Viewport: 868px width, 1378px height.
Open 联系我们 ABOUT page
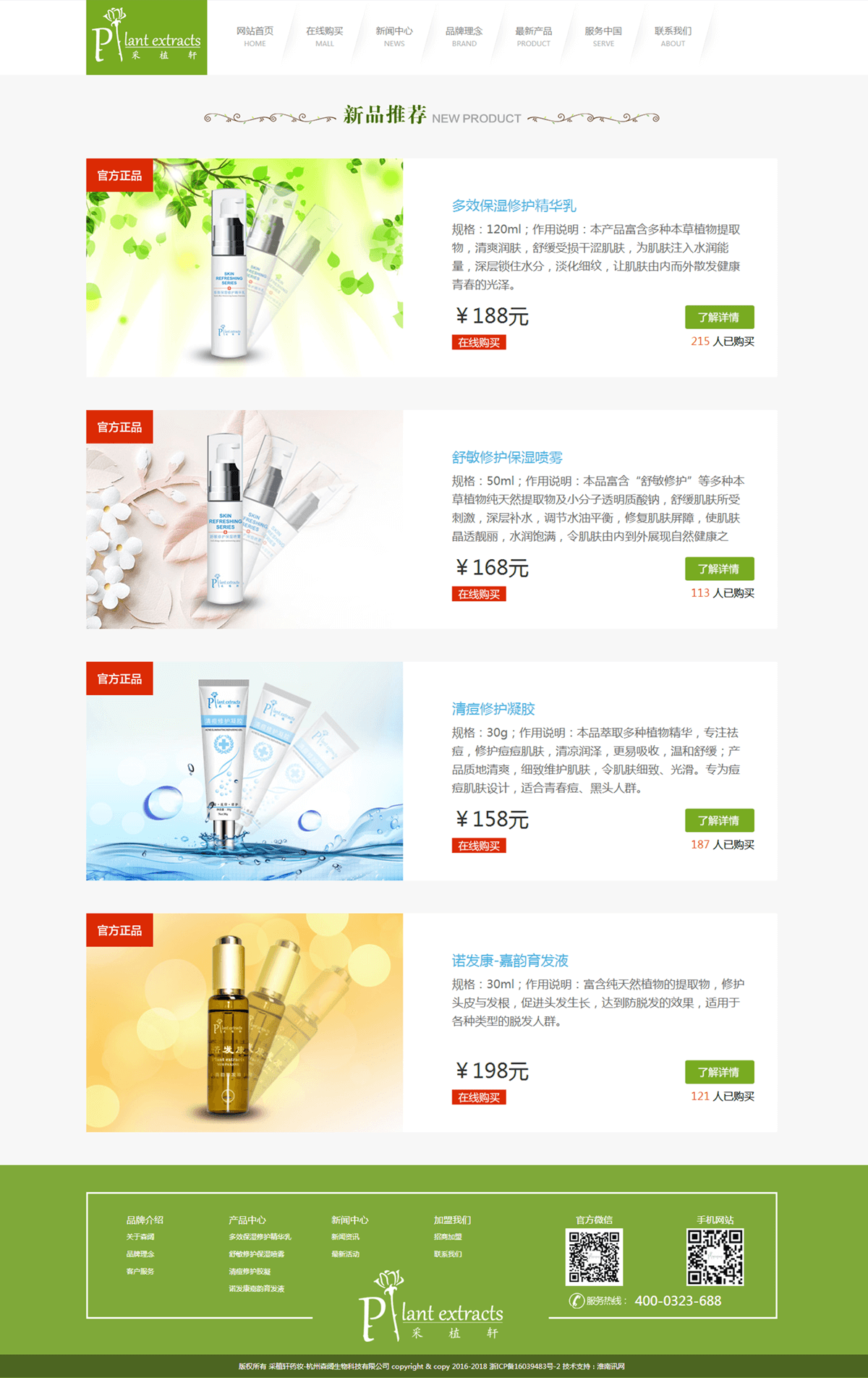click(673, 36)
